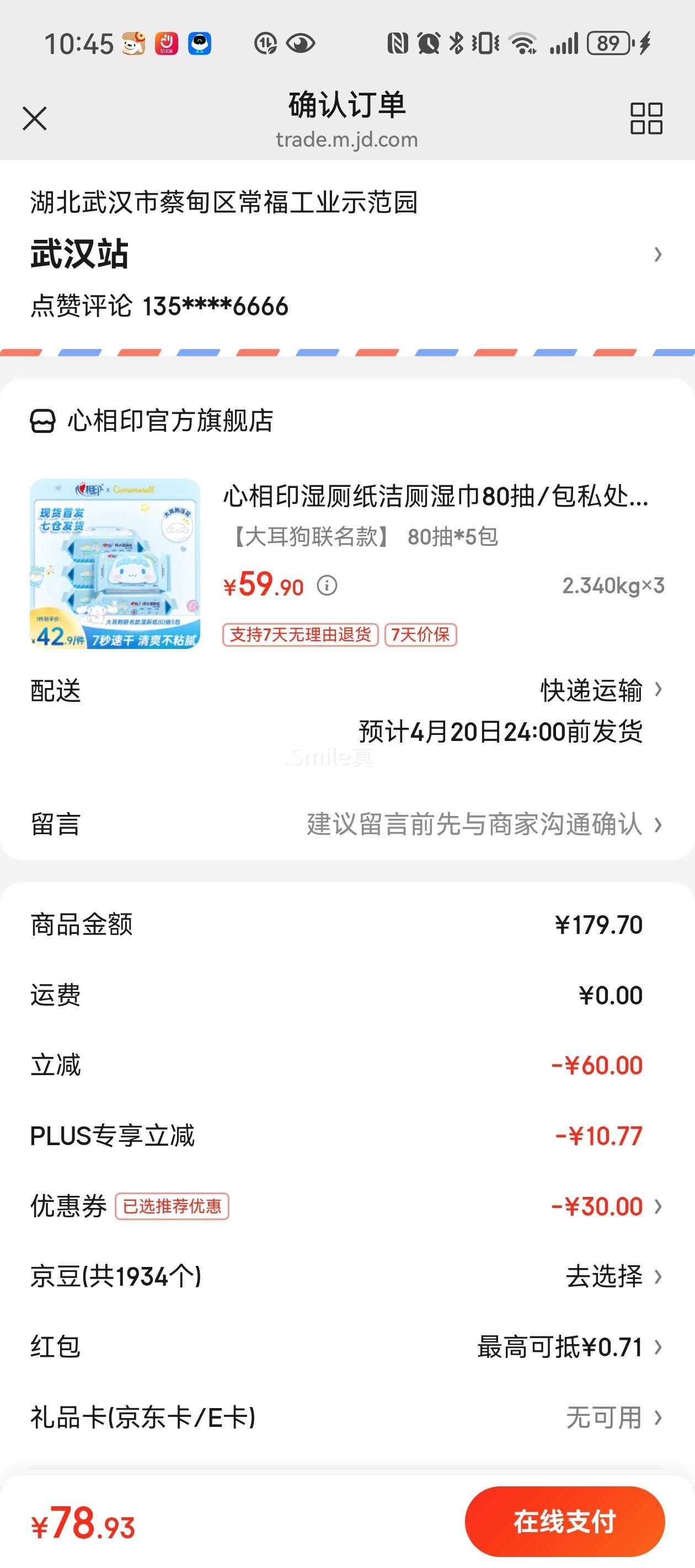View 礼品卡 gift card availability
This screenshot has height=1568, width=695.
point(603,1416)
